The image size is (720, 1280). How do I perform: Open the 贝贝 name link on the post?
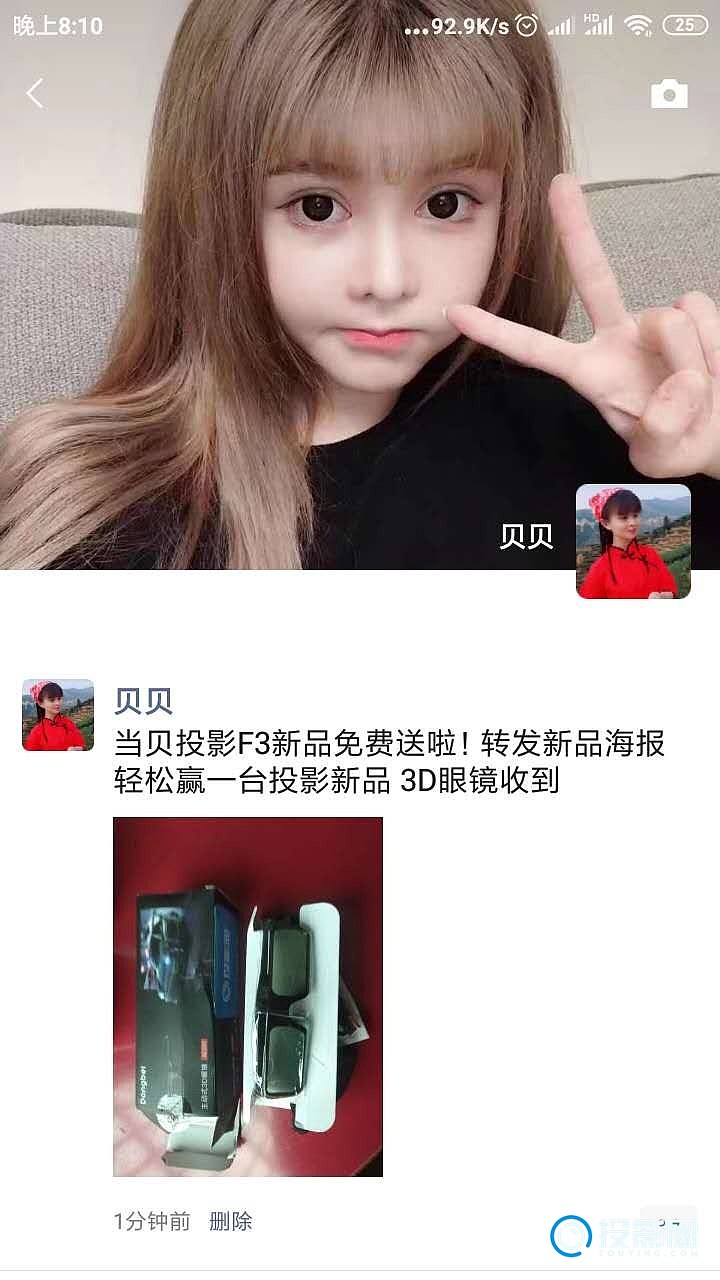143,701
